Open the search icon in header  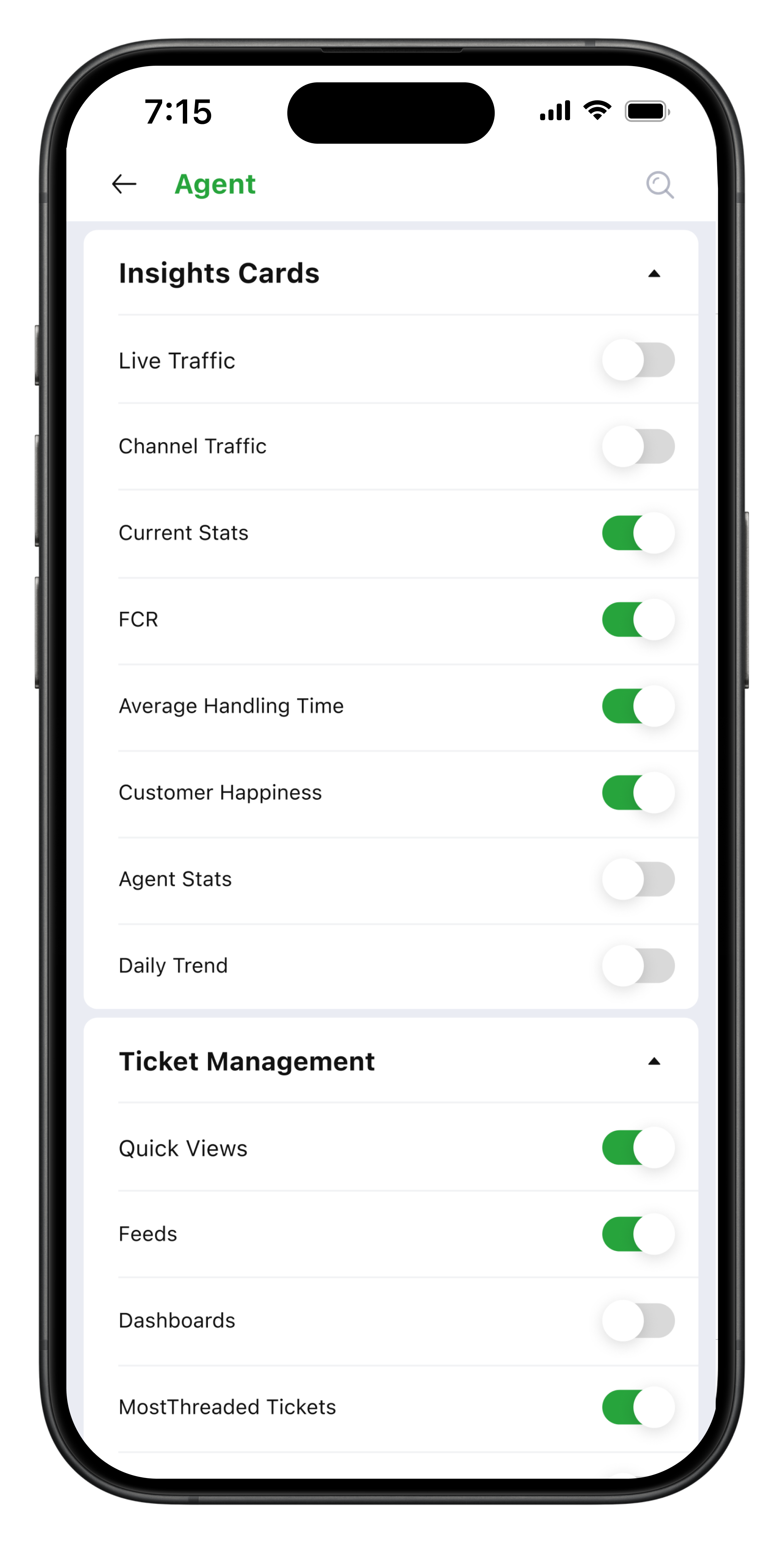659,185
